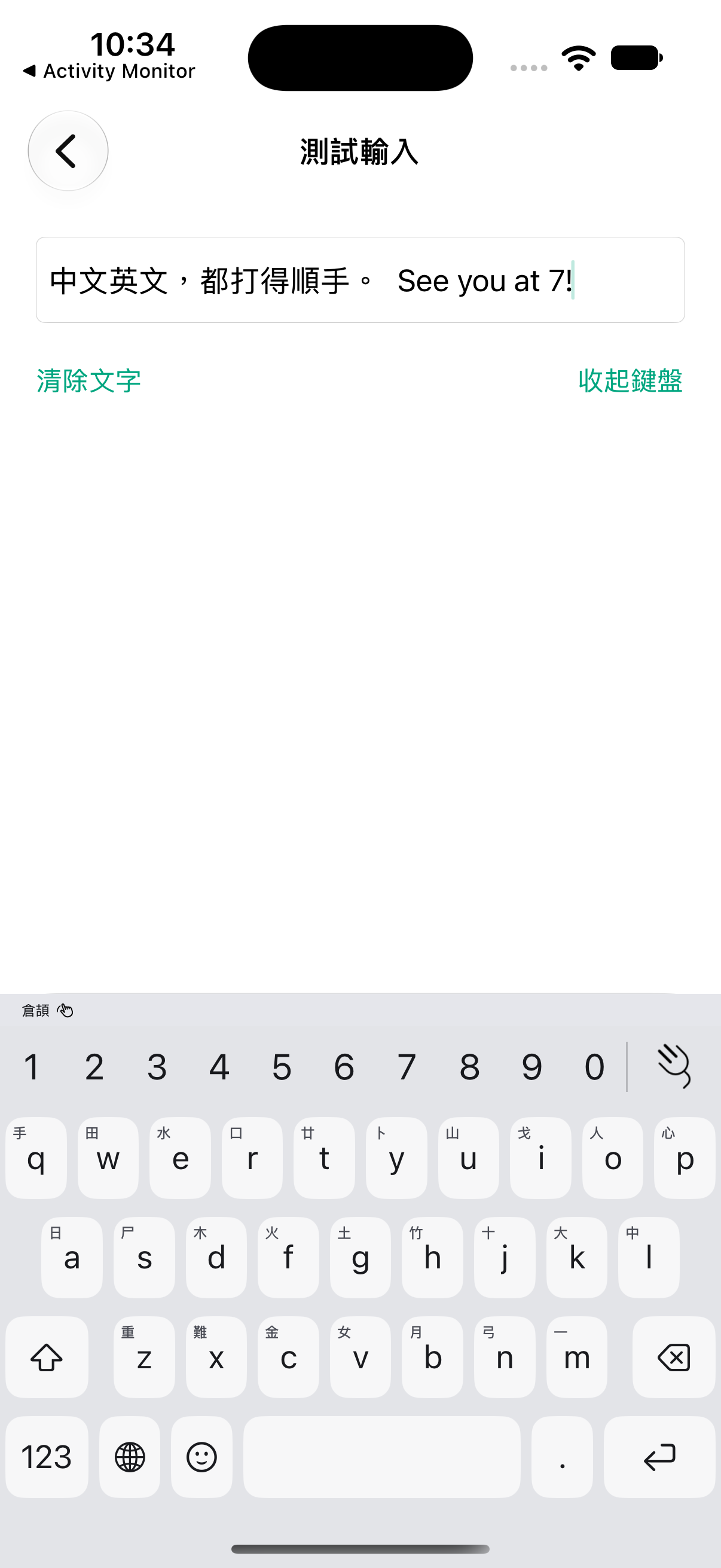The image size is (721, 1568).
Task: Tap the handwriting gesture icon beside number row
Action: [x=674, y=1066]
